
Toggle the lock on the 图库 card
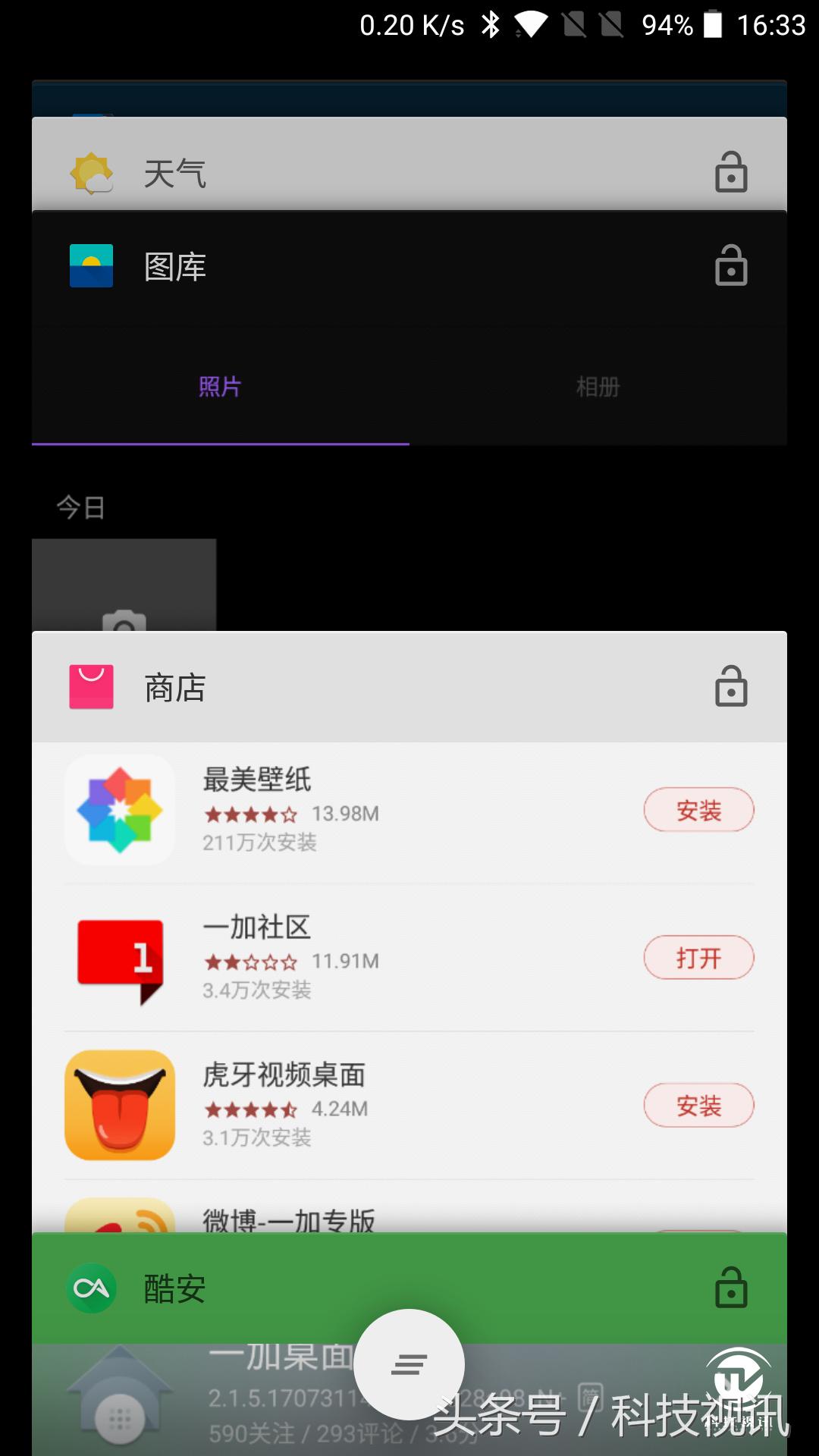pos(730,266)
